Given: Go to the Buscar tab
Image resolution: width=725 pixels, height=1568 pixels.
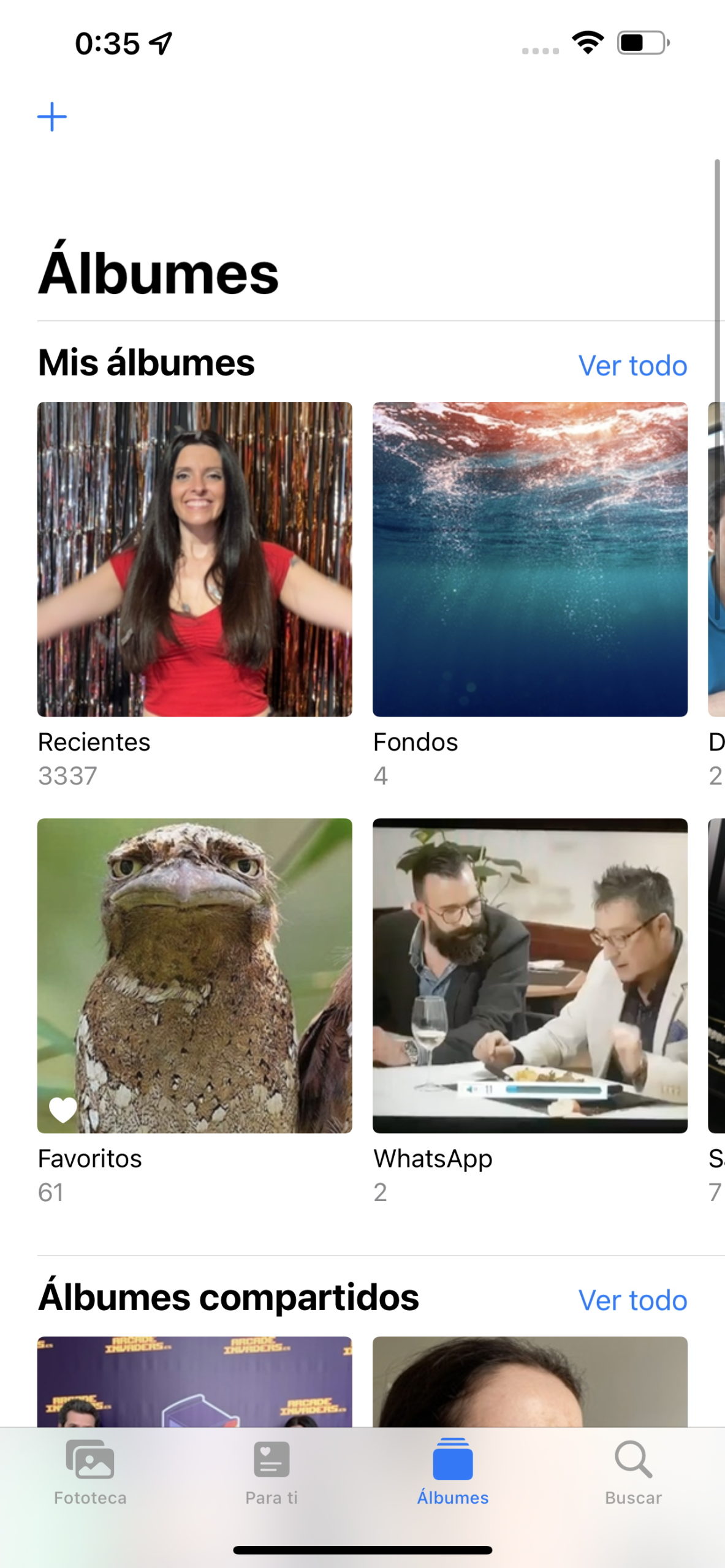Looking at the screenshot, I should click(633, 1472).
